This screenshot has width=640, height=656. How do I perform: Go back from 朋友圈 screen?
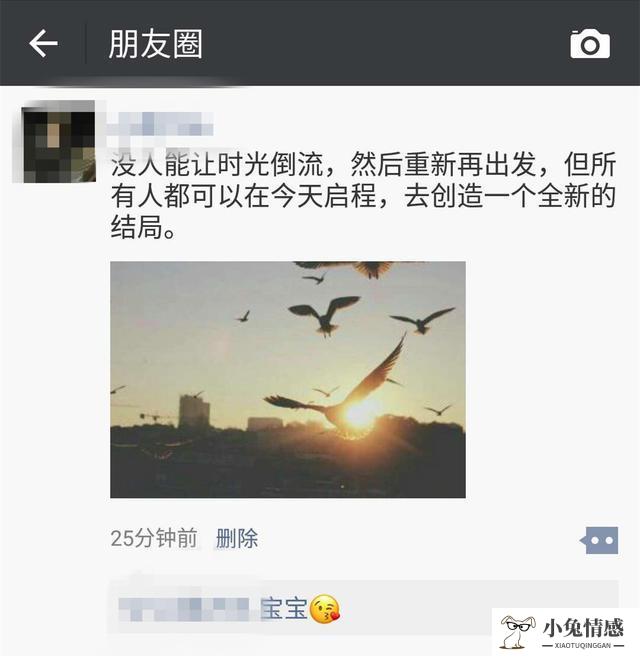tap(43, 43)
